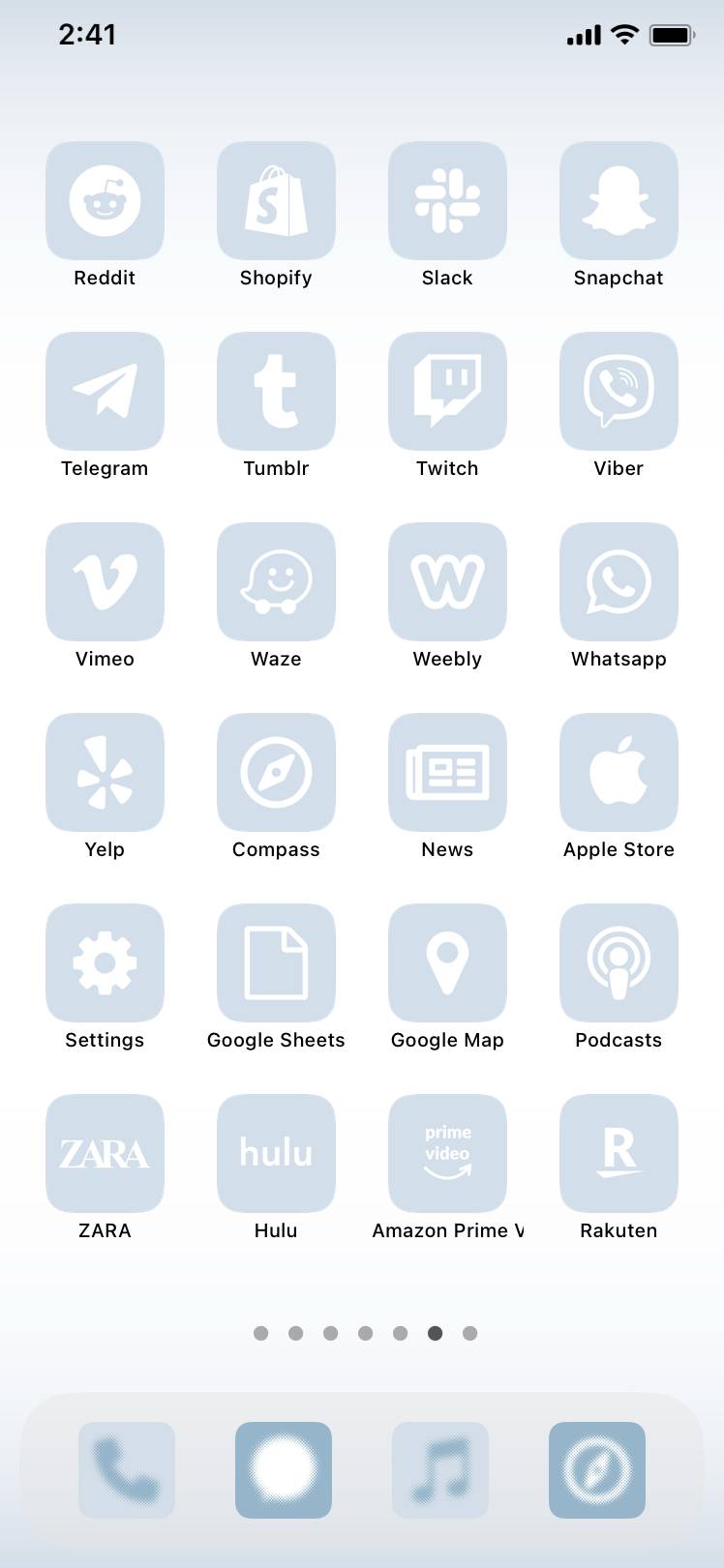Launch Waze navigation
The height and width of the screenshot is (1568, 724).
coord(276,582)
